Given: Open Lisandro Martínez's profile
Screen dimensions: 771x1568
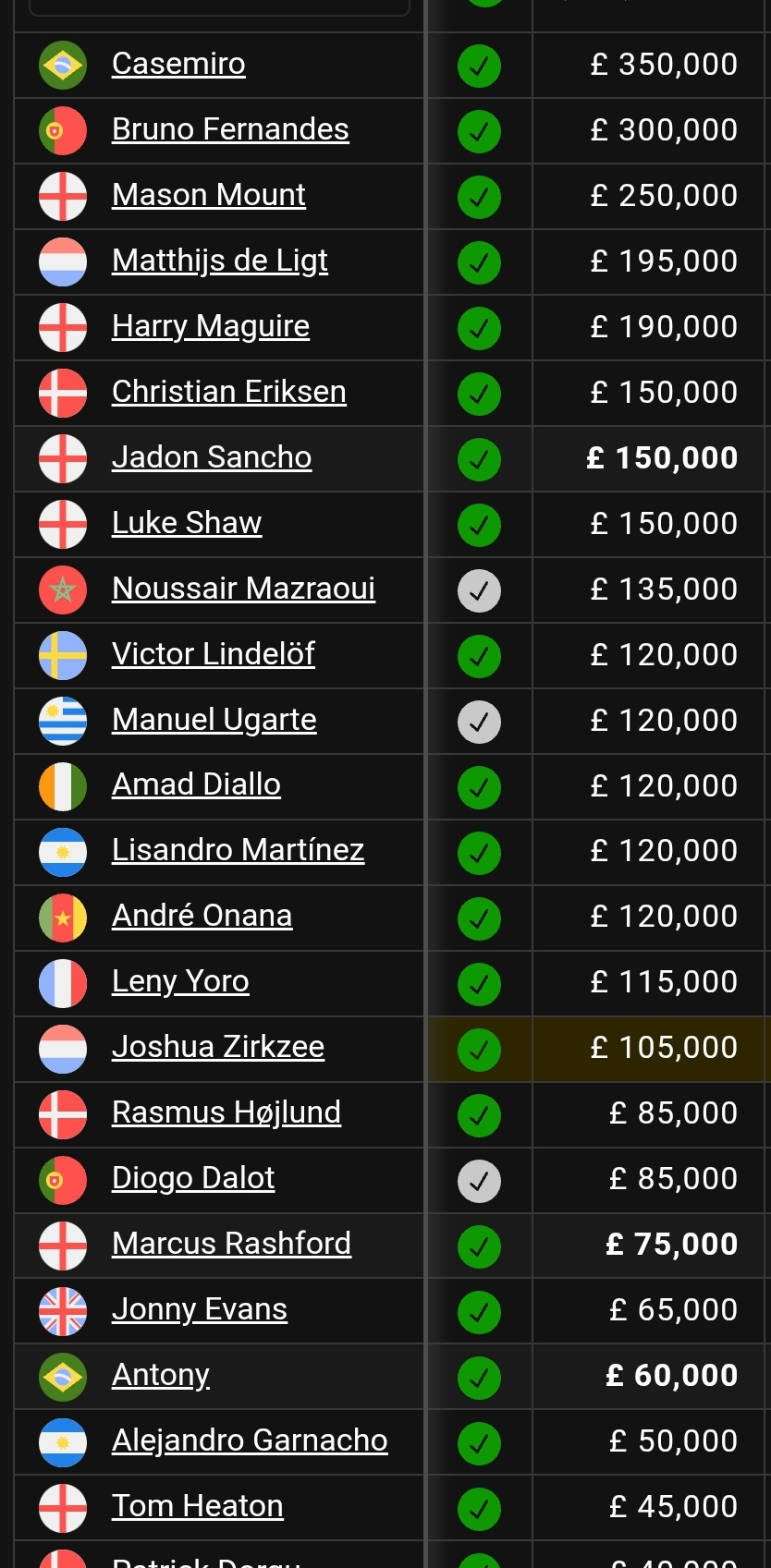Looking at the screenshot, I should click(239, 850).
